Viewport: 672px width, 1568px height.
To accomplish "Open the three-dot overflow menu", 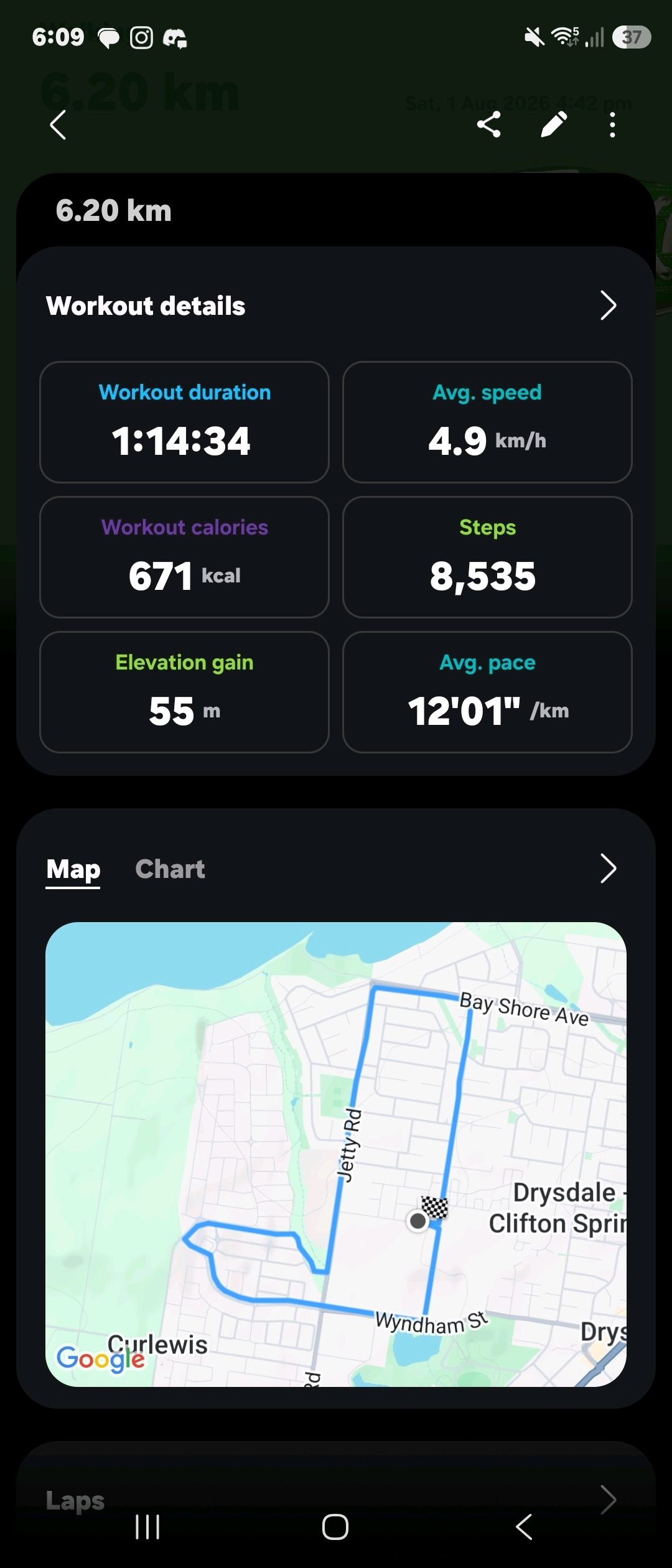I will (613, 125).
